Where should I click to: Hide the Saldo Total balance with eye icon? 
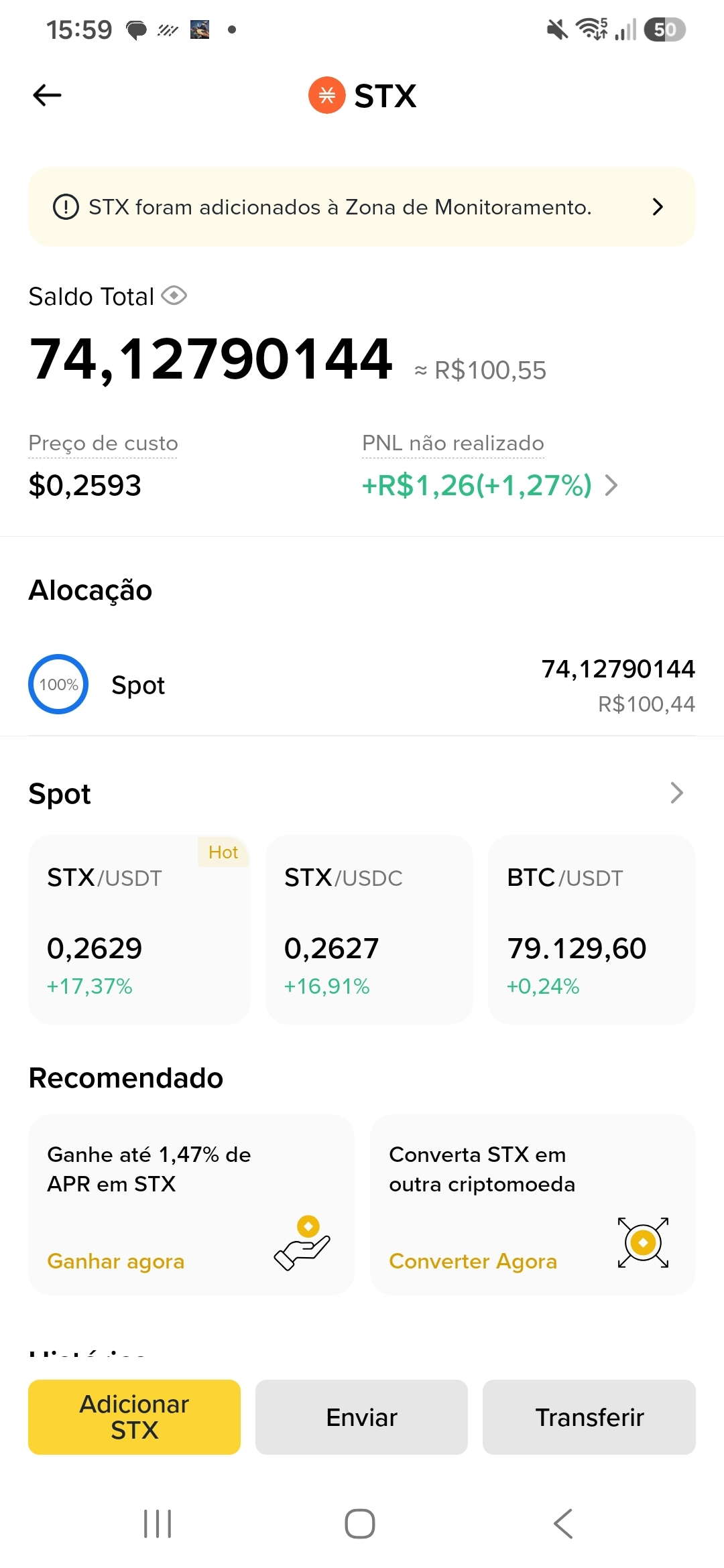(174, 296)
